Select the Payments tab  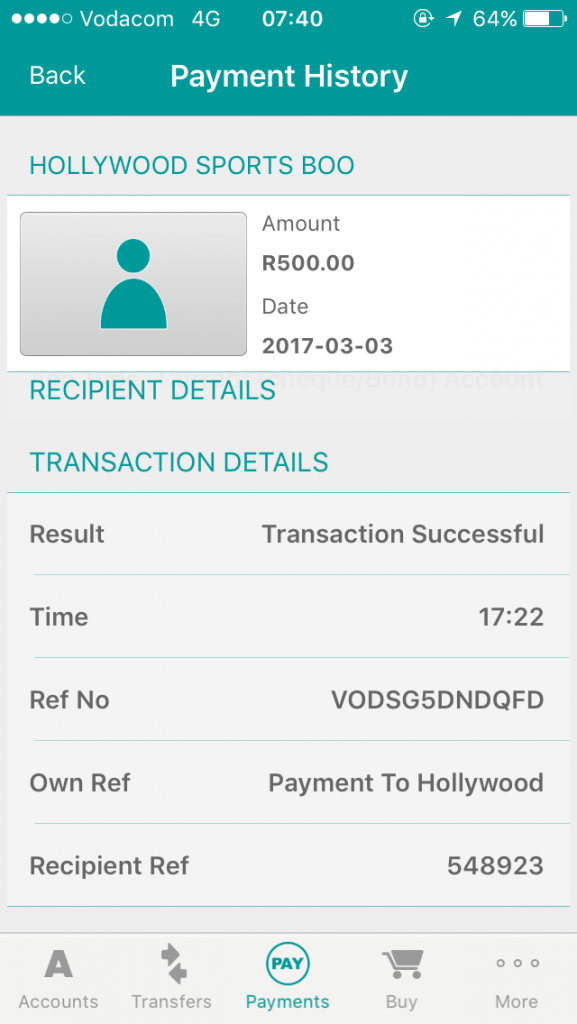287,978
